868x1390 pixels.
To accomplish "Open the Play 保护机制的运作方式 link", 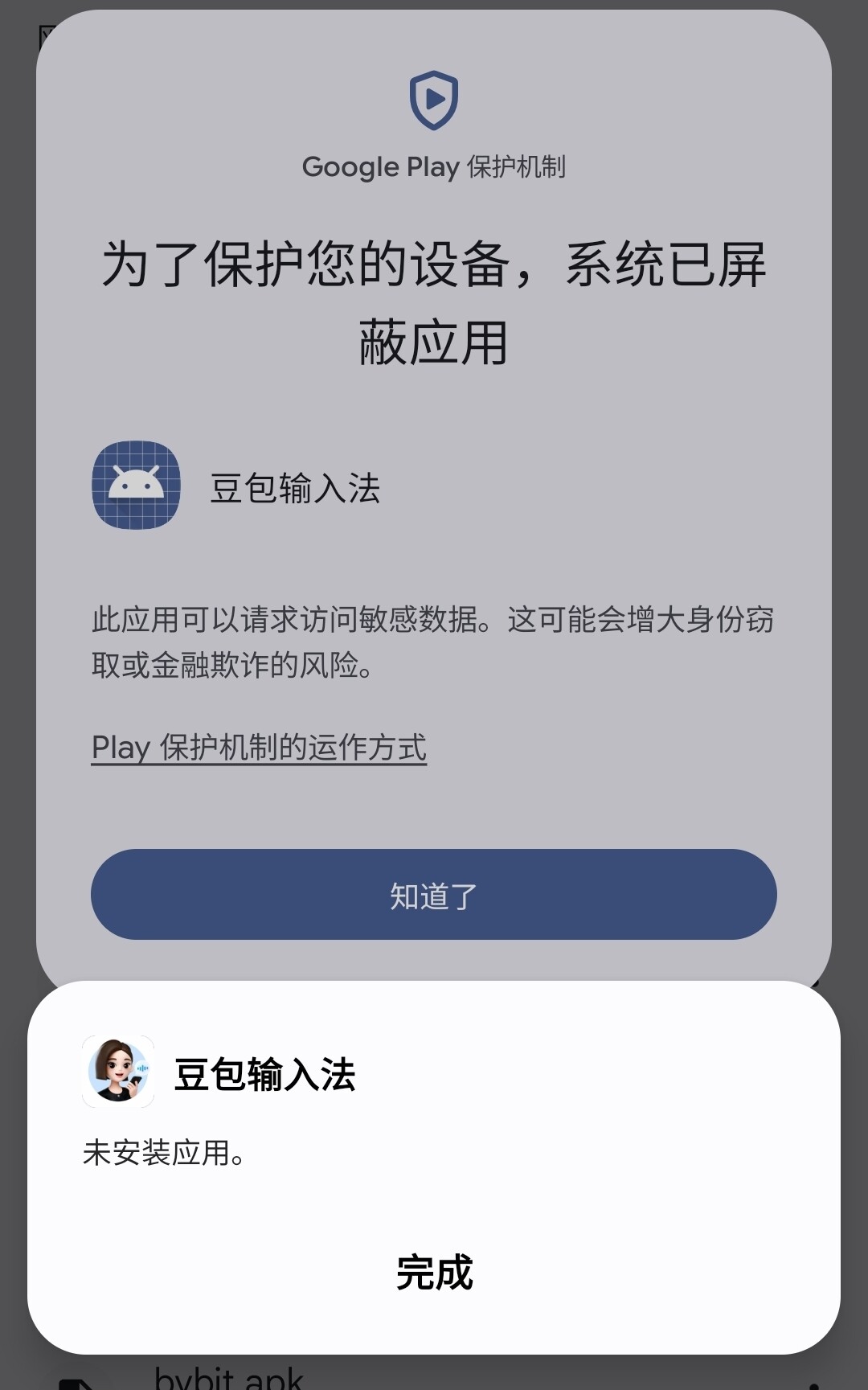I will tap(259, 748).
